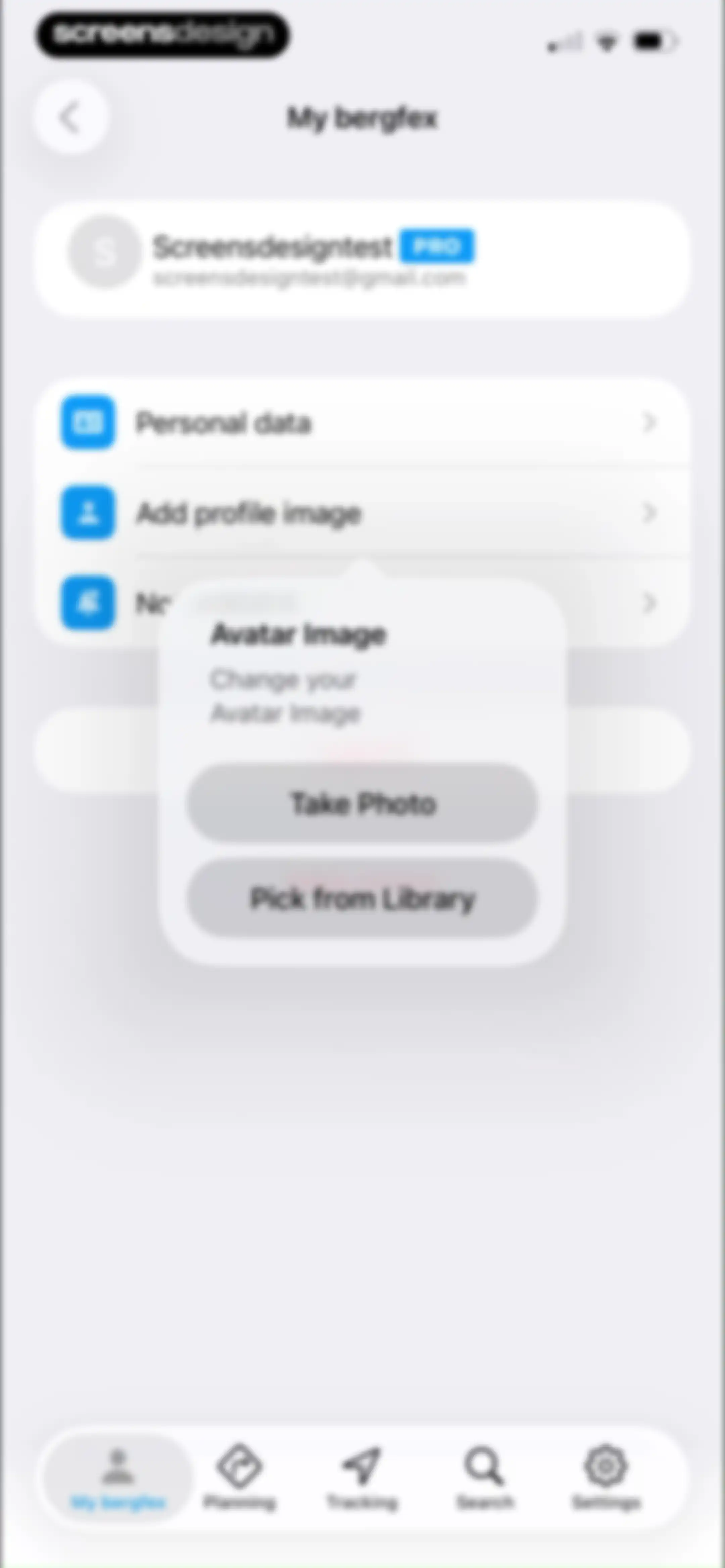The height and width of the screenshot is (1568, 725).
Task: Switch to the Search tab
Action: (485, 1477)
